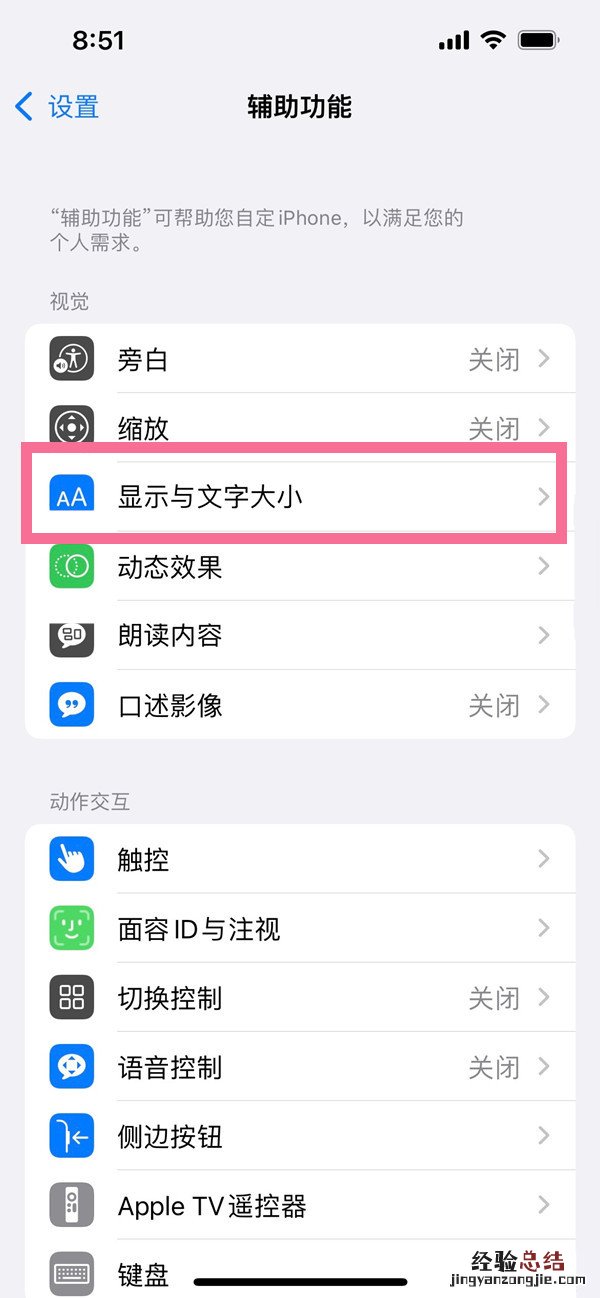The width and height of the screenshot is (600, 1298).
Task: Open 缩放 settings
Action: tap(300, 428)
